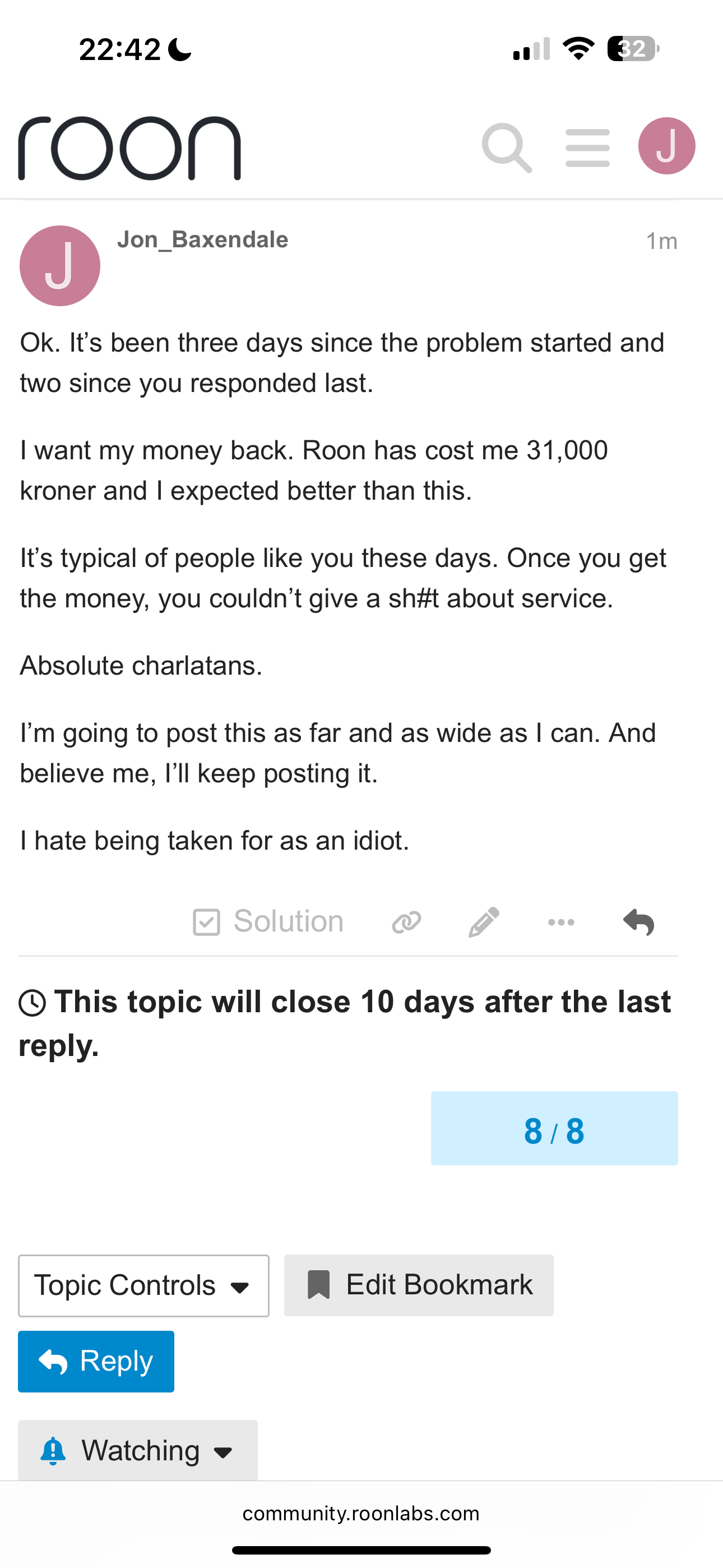Screen dimensions: 723x1568
Task: Open the forum search icon
Action: coord(507,148)
